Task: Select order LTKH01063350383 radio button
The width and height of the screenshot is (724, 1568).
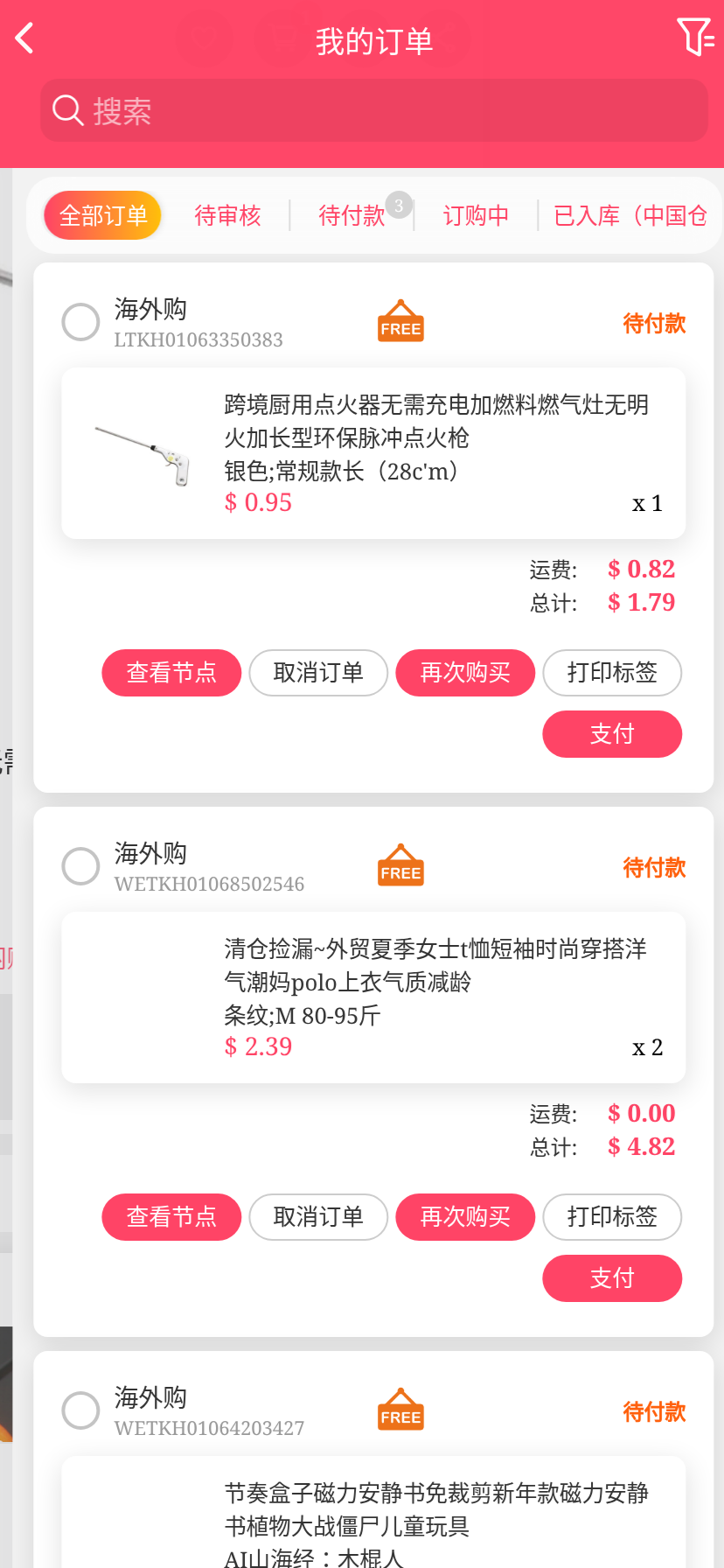Action: pos(80,322)
